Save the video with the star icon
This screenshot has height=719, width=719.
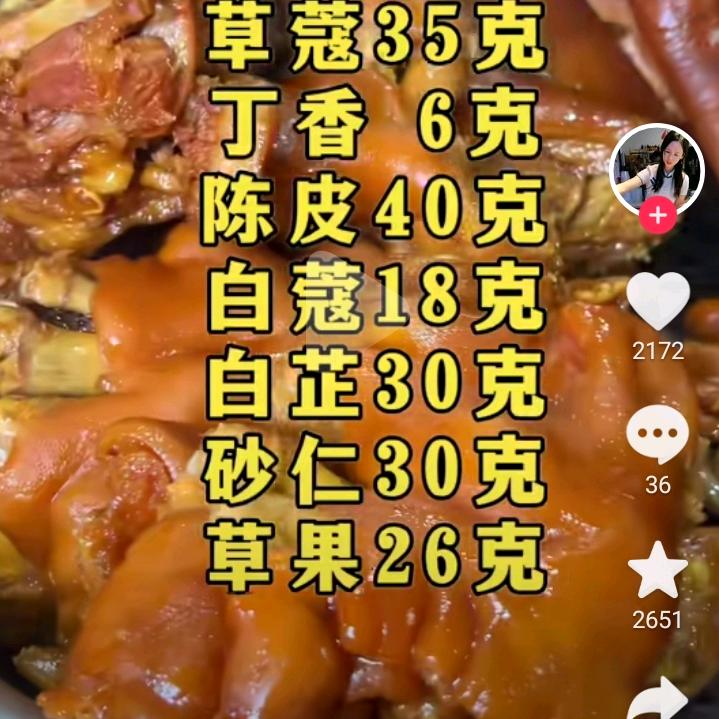[658, 570]
